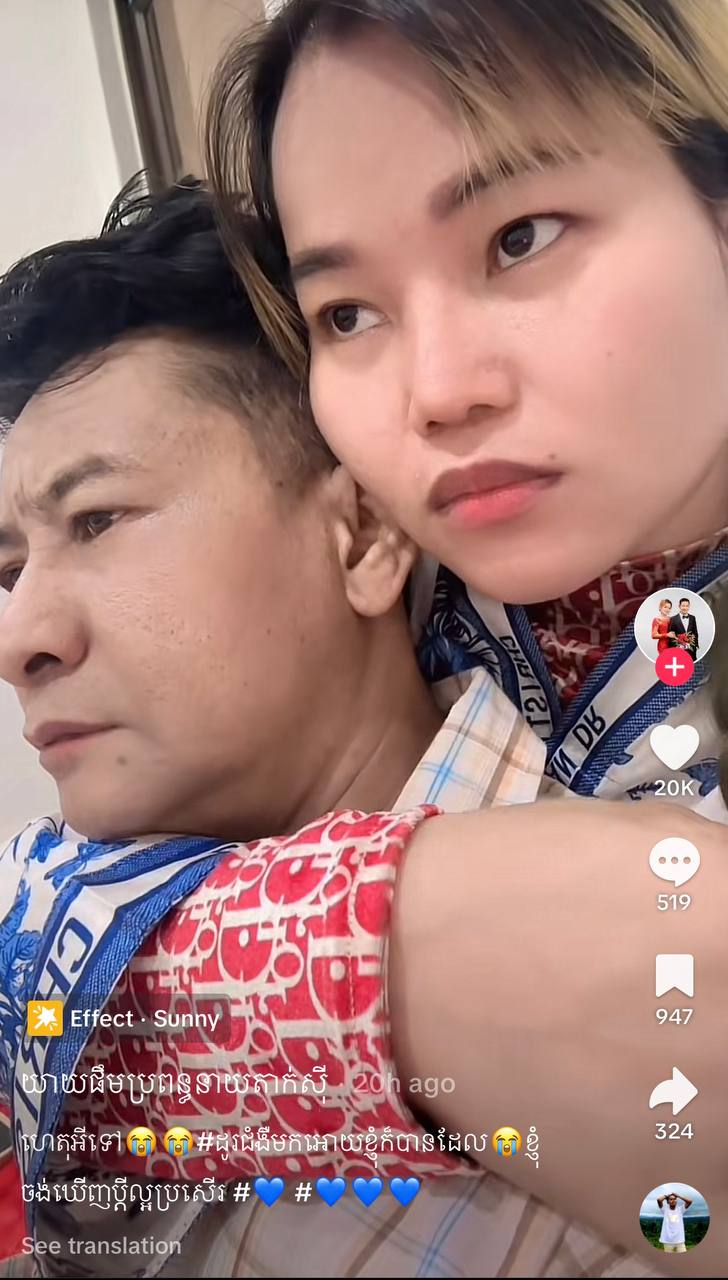Open the sound disc thumbnail
The height and width of the screenshot is (1280, 728).
tap(674, 1217)
